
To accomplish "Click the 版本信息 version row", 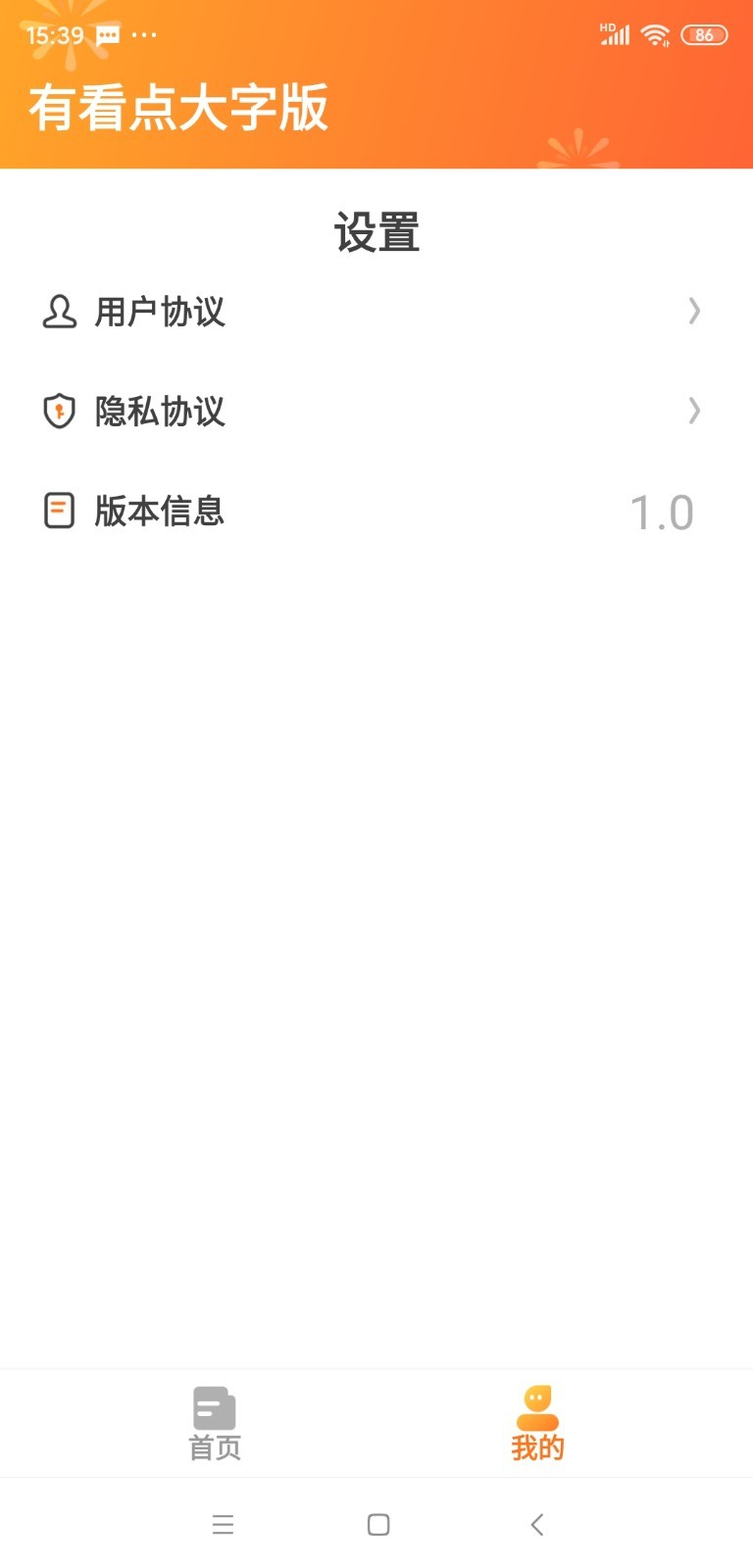I will [x=158, y=510].
